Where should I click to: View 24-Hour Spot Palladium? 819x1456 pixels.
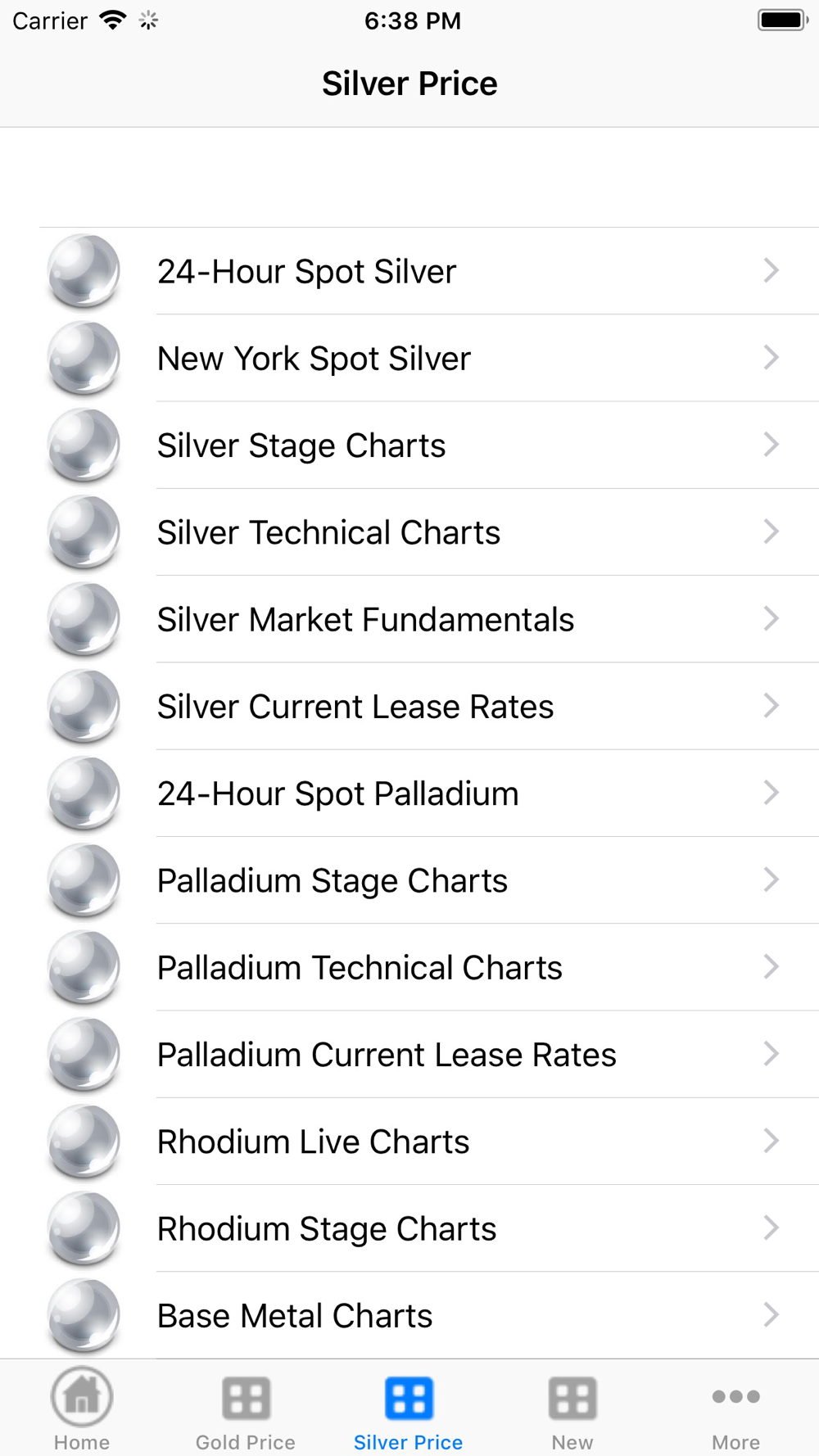click(409, 793)
